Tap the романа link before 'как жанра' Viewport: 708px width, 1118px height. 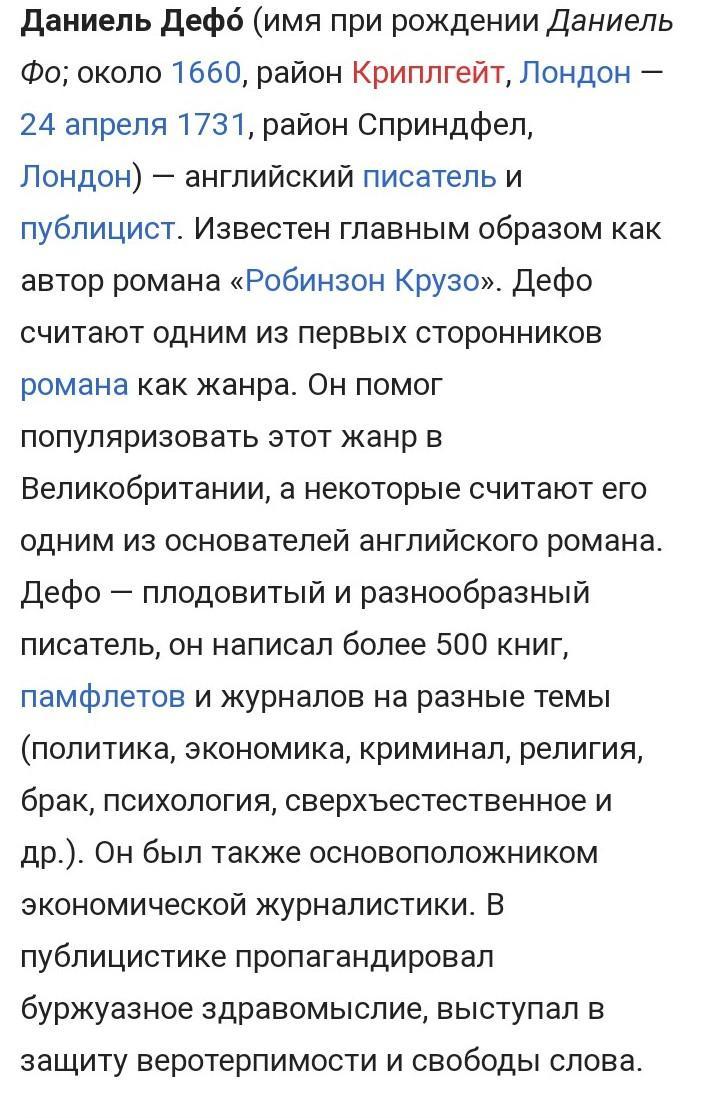pyautogui.click(x=74, y=386)
